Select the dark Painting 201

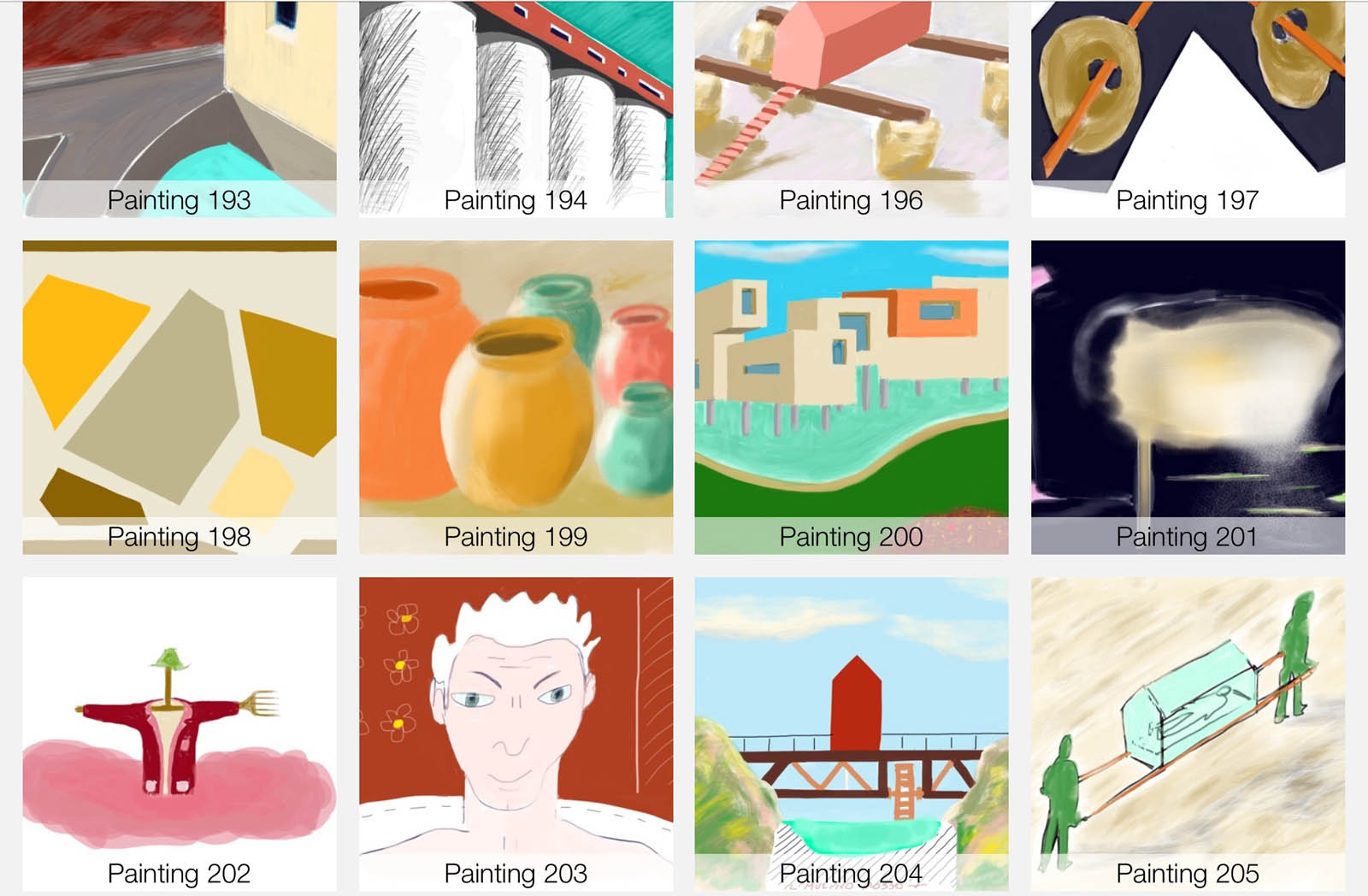coord(1188,397)
